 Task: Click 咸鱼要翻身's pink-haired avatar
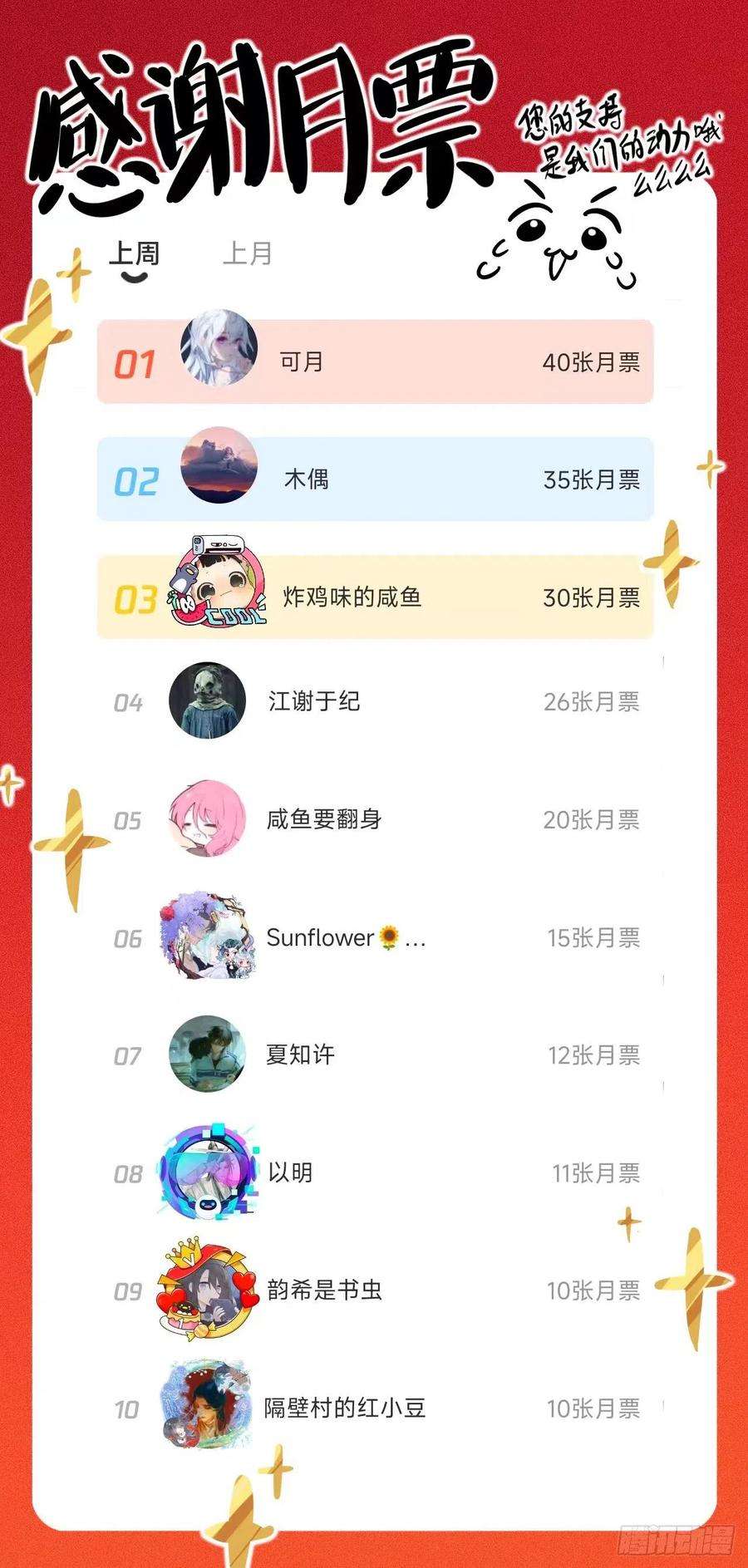[x=206, y=818]
